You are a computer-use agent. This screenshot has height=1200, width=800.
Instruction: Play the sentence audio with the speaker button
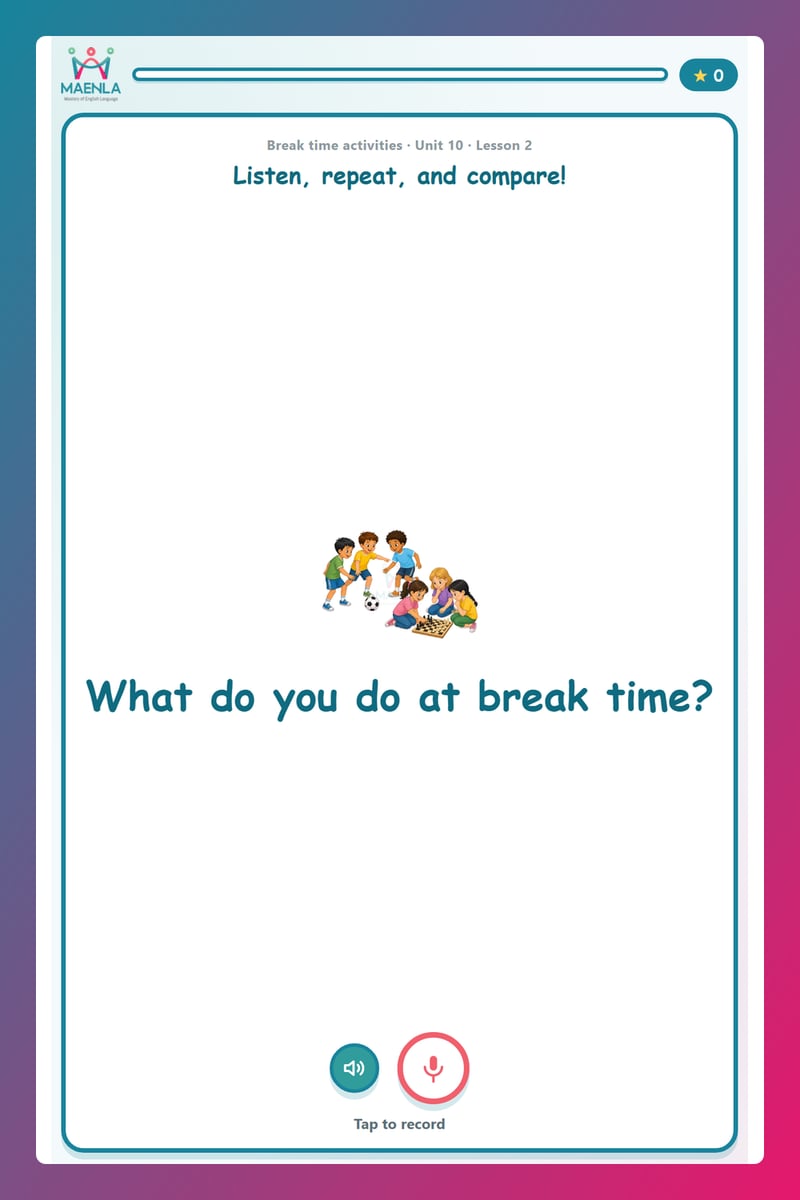coord(354,1068)
